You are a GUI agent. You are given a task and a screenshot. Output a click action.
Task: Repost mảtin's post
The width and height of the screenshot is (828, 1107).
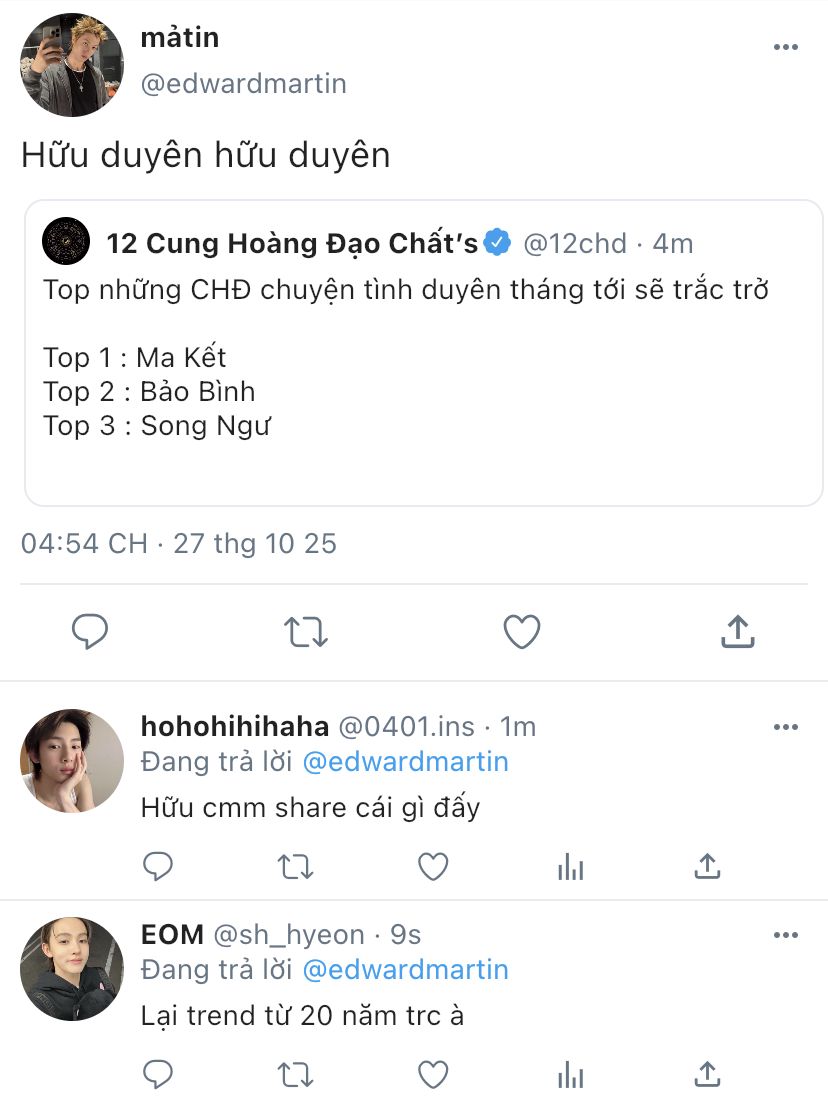click(305, 632)
